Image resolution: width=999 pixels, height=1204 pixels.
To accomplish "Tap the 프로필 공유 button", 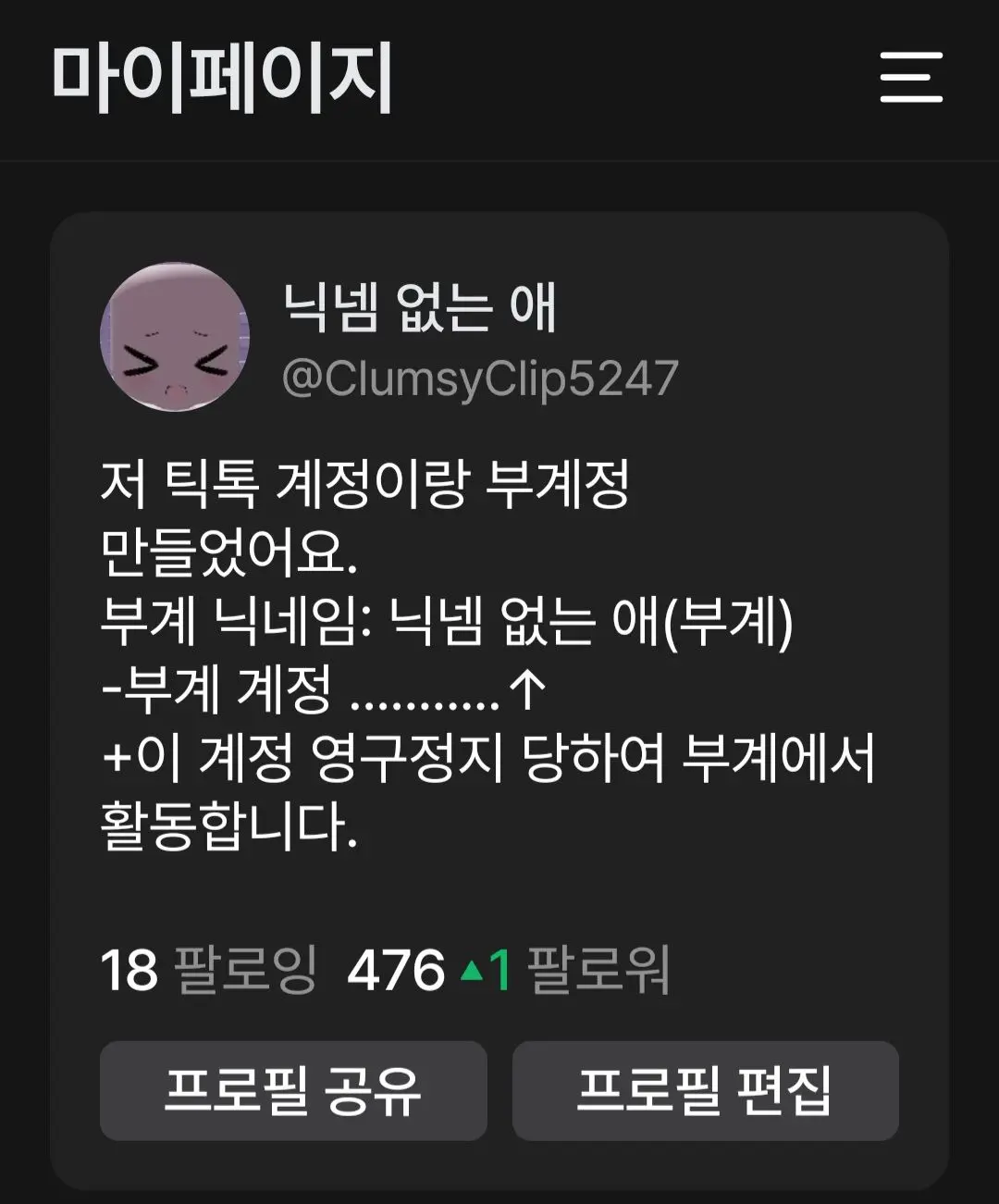I will coord(293,1090).
